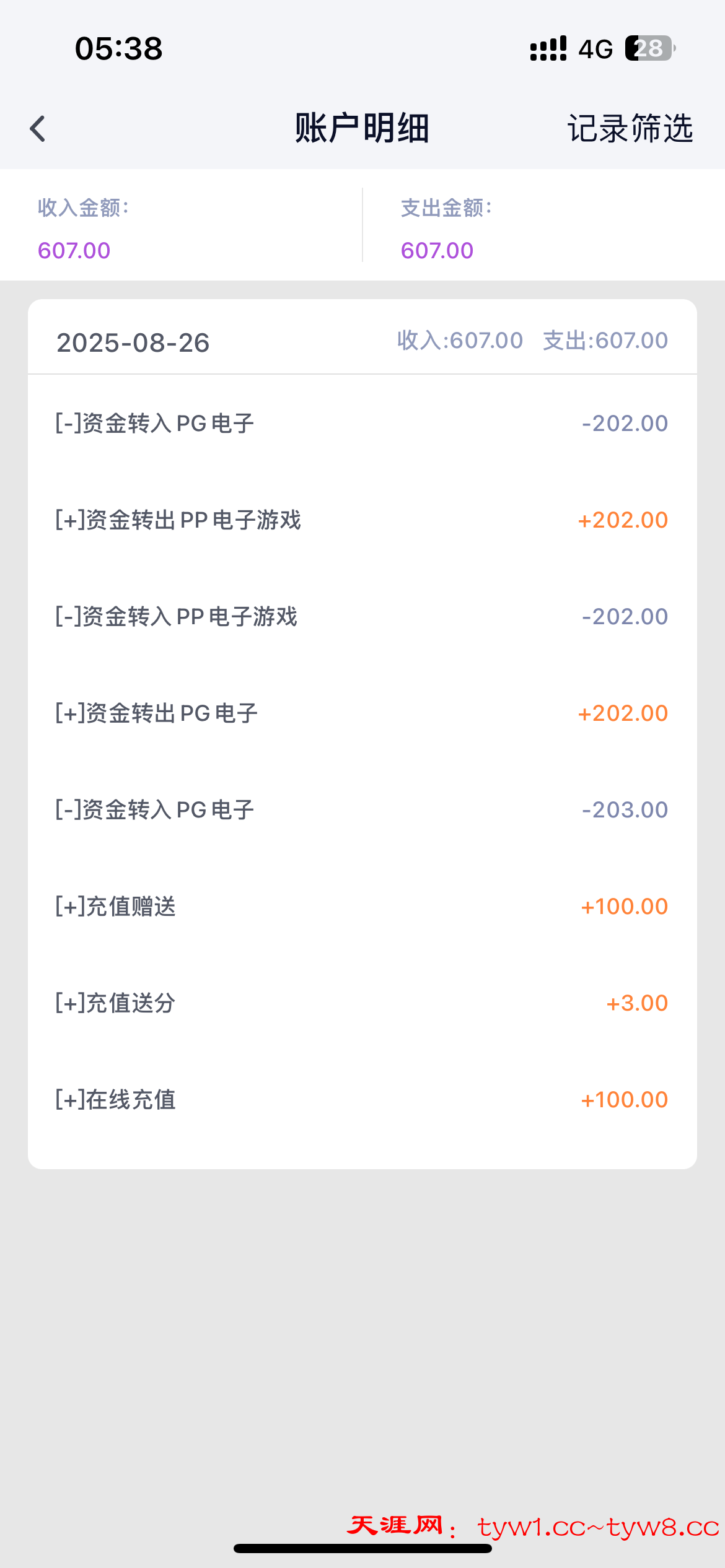Expand the 2025-08-26 date group

click(x=133, y=341)
